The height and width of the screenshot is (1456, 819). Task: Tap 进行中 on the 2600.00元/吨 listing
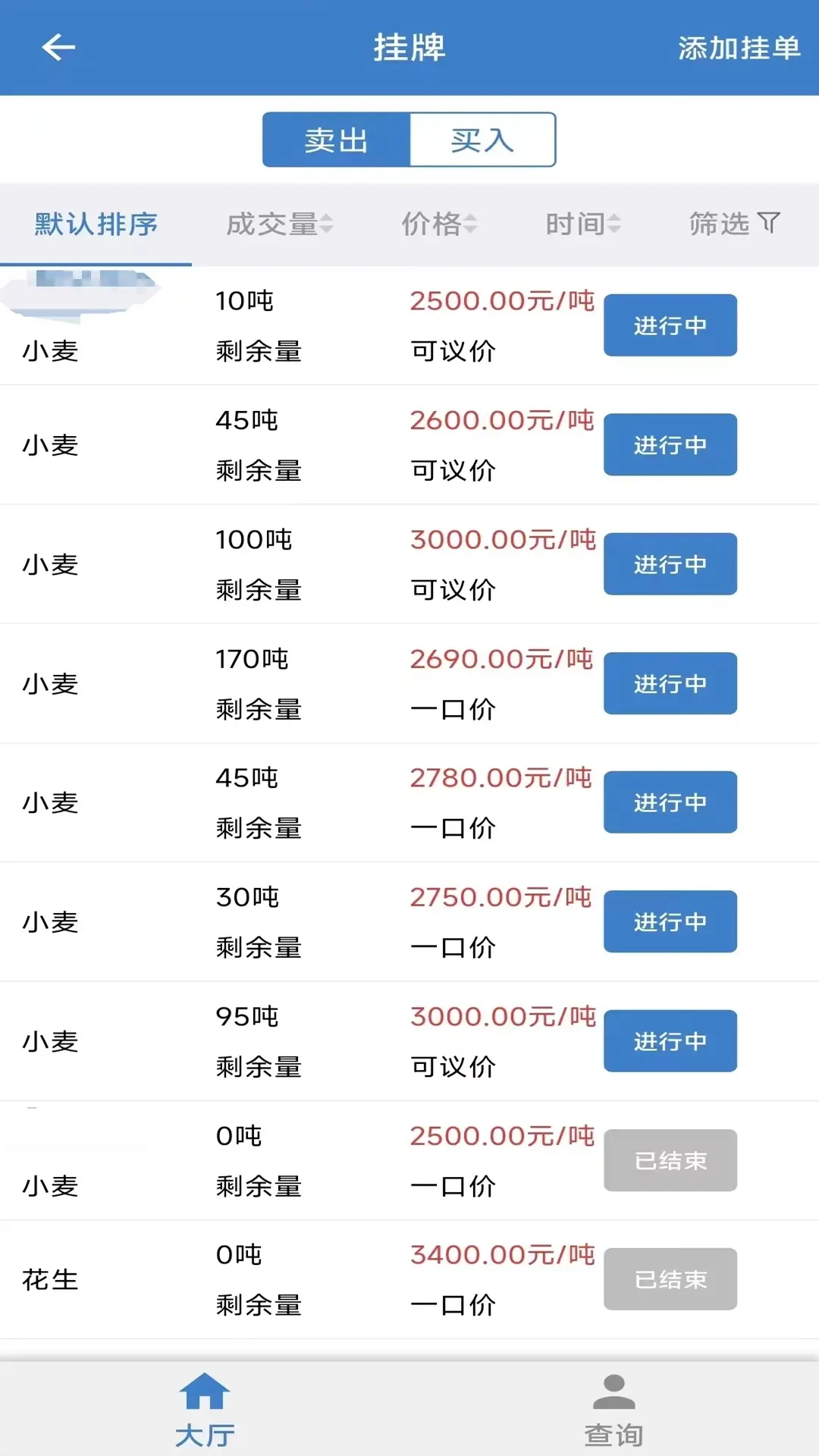(x=670, y=444)
